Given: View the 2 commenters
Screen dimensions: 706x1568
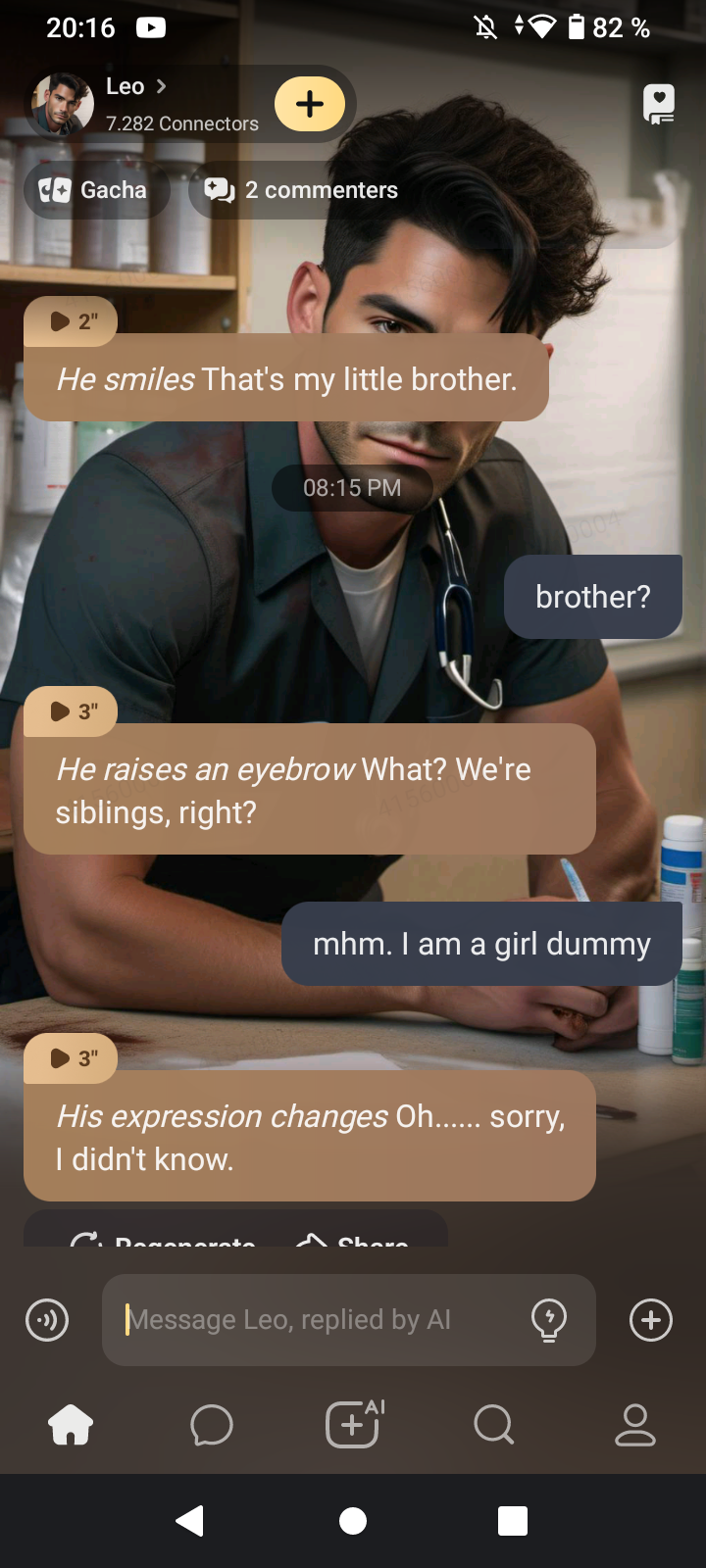Looking at the screenshot, I should coord(302,190).
